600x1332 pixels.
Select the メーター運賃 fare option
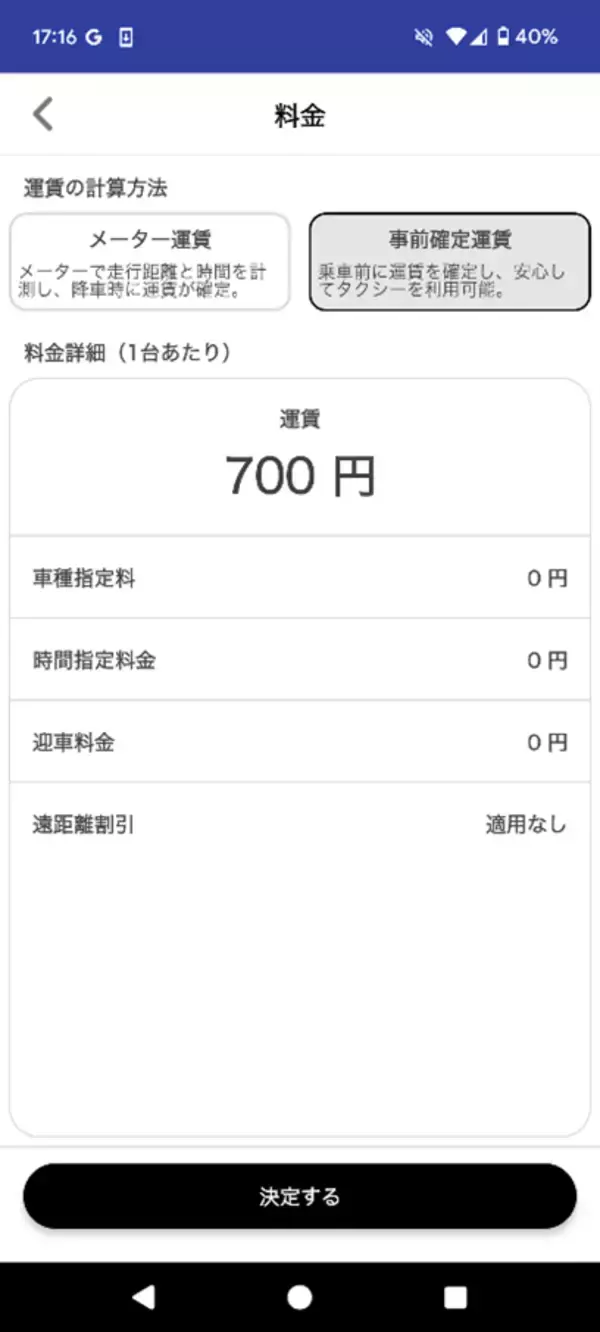pyautogui.click(x=150, y=261)
